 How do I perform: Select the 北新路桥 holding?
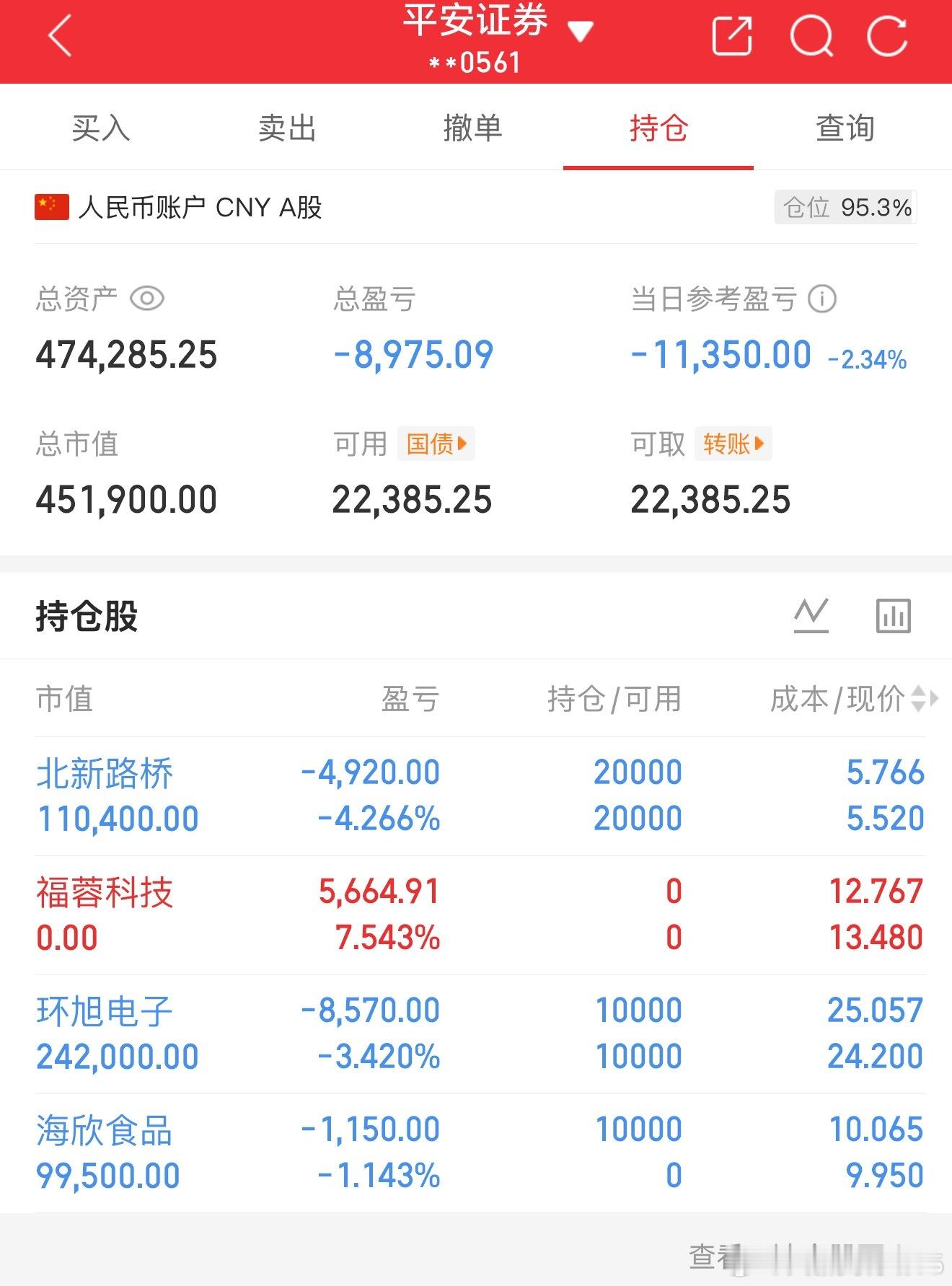[106, 772]
